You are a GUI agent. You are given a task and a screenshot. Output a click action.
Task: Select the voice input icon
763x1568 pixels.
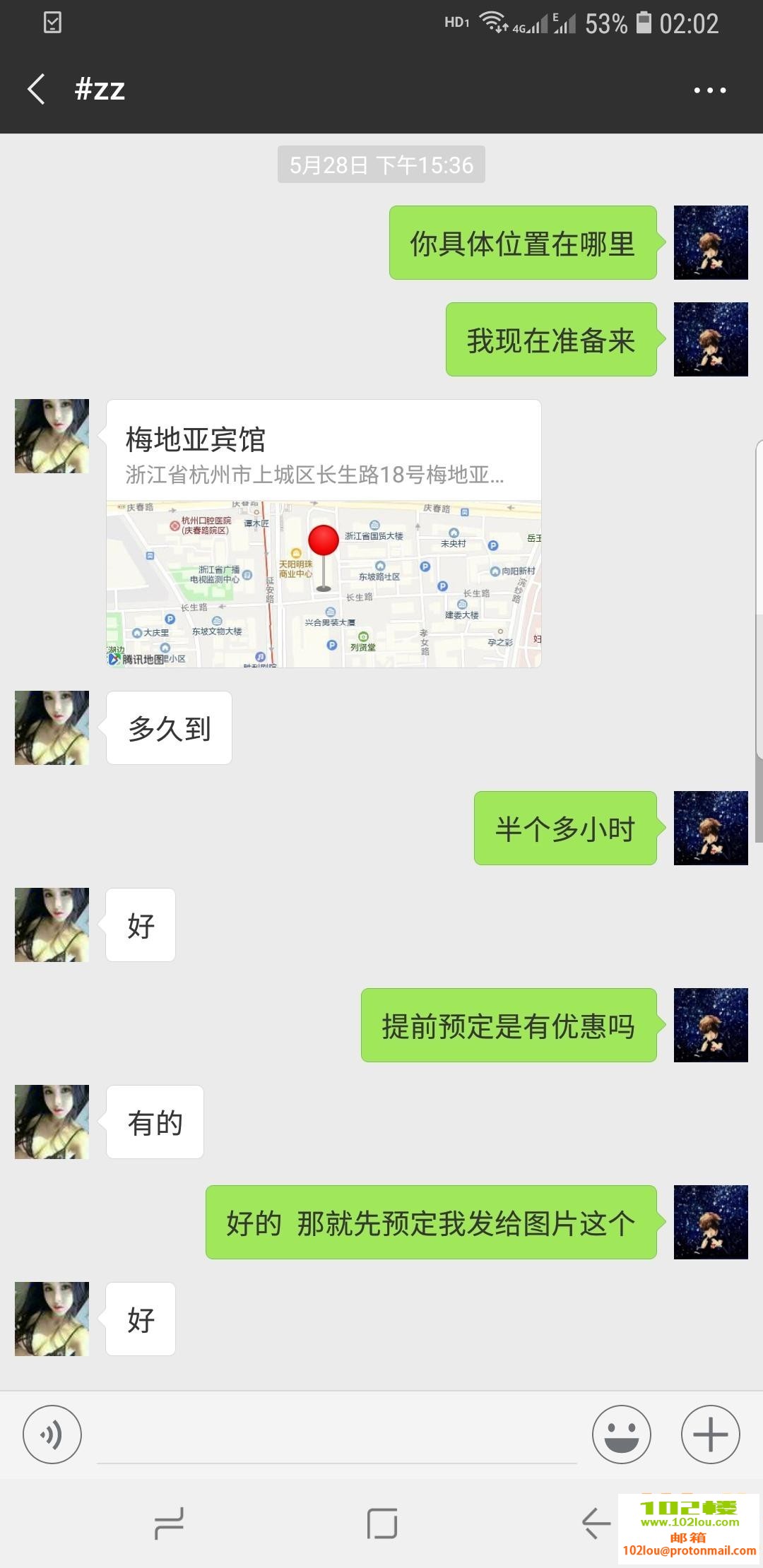point(52,1435)
